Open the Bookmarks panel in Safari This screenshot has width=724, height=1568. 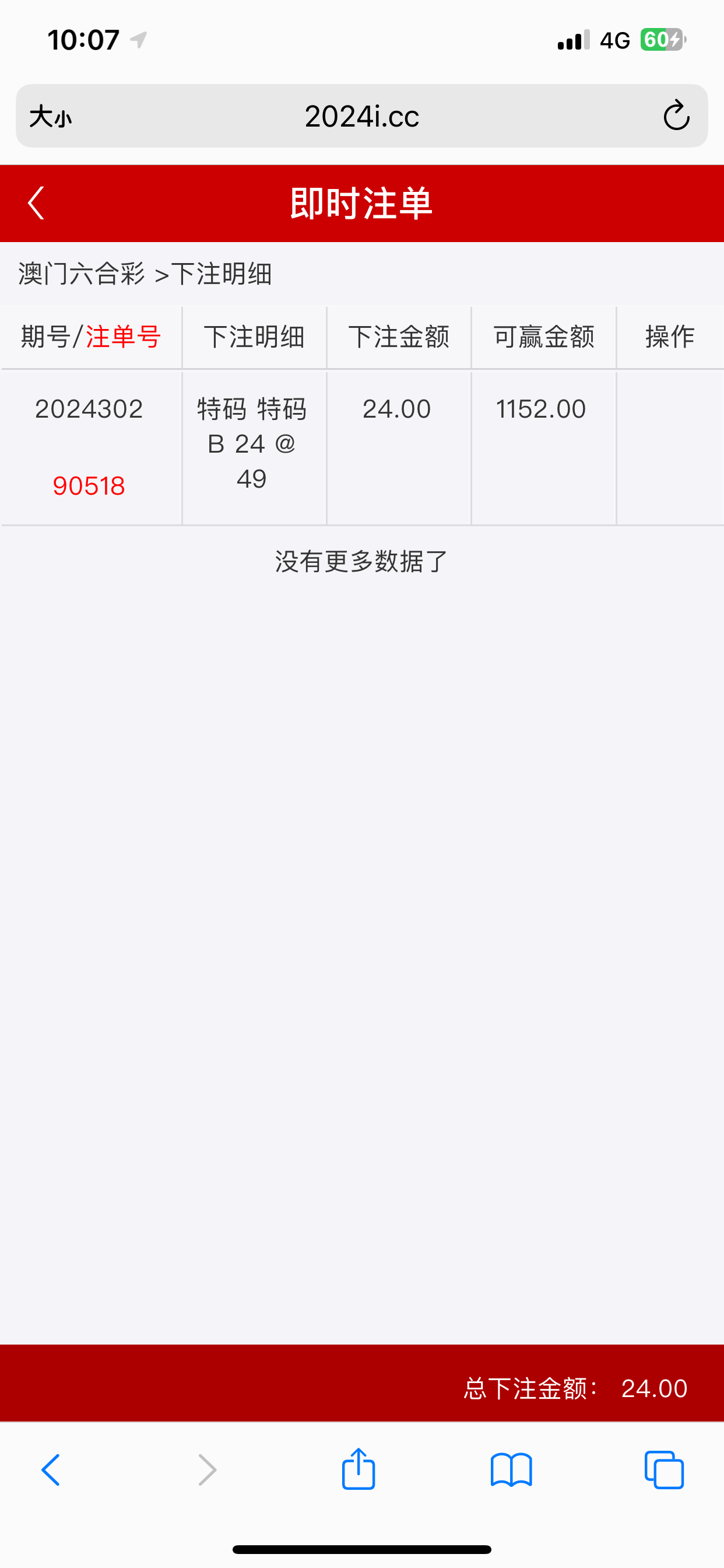pos(511,1468)
